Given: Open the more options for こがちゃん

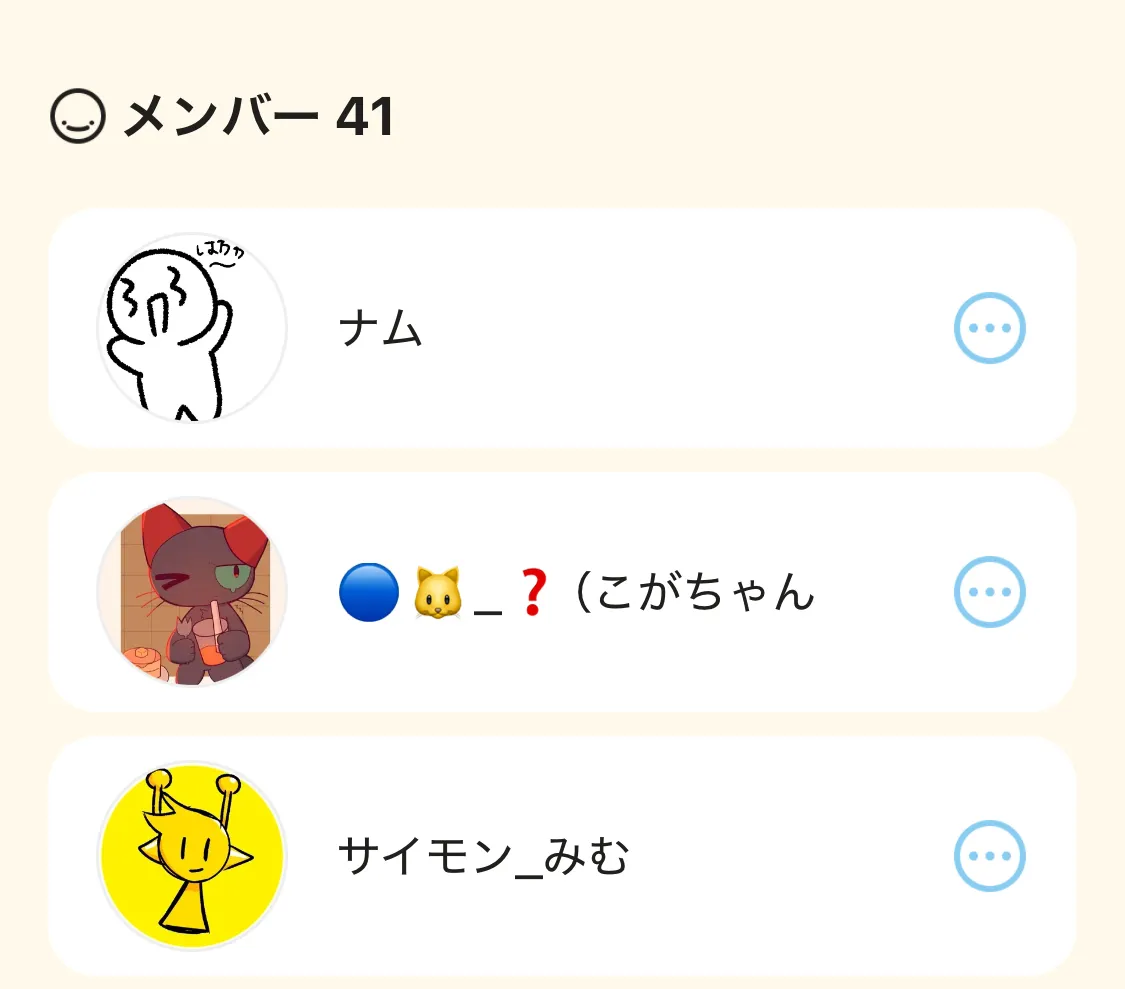Looking at the screenshot, I should [989, 592].
